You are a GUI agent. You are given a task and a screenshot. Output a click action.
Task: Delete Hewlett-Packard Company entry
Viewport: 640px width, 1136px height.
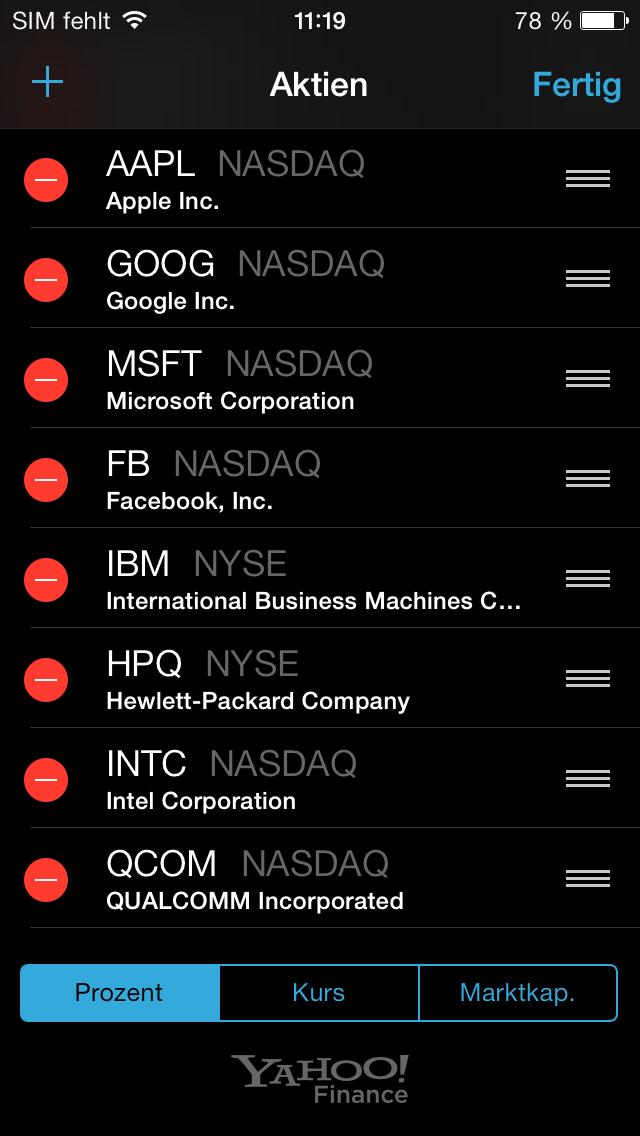[46, 679]
